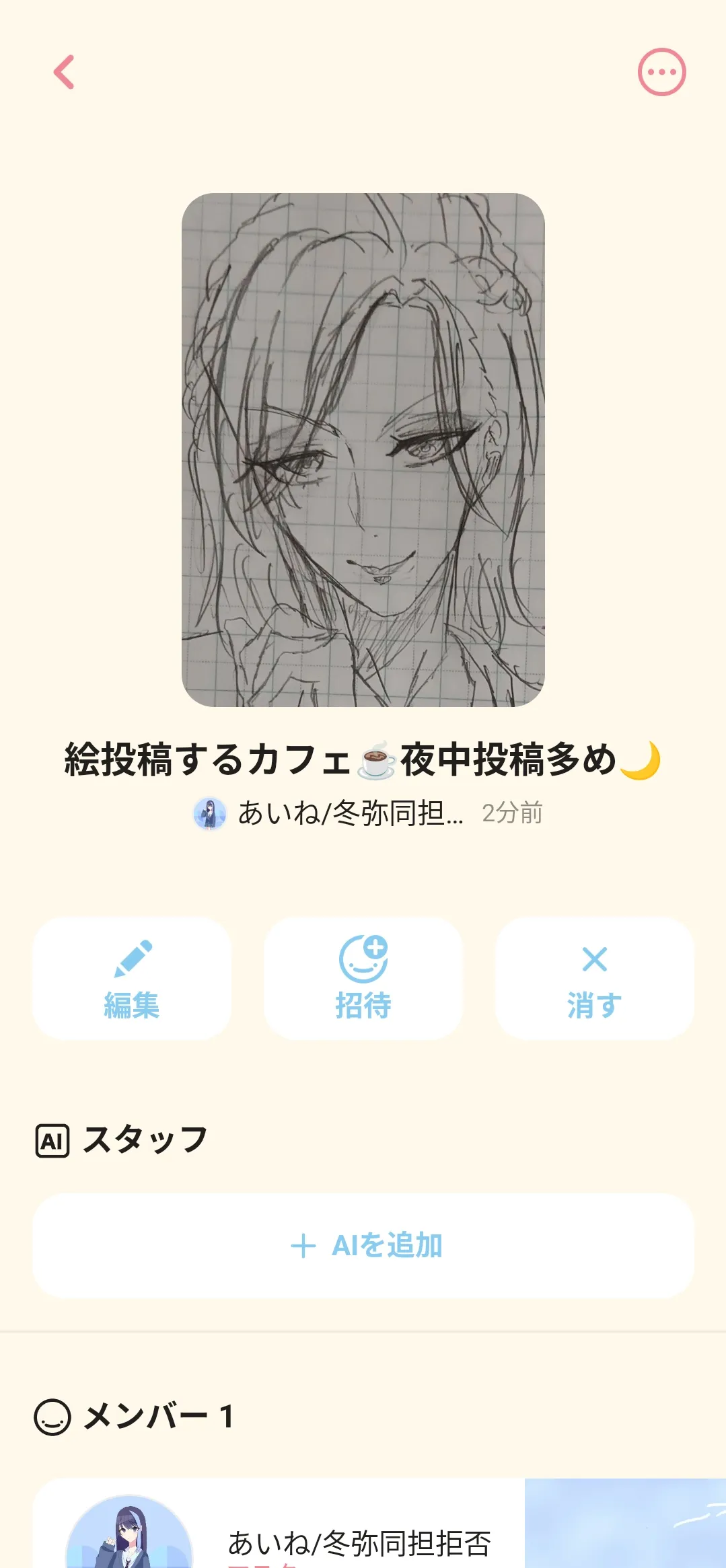
Task: Open the sketch cover image
Action: point(363,449)
